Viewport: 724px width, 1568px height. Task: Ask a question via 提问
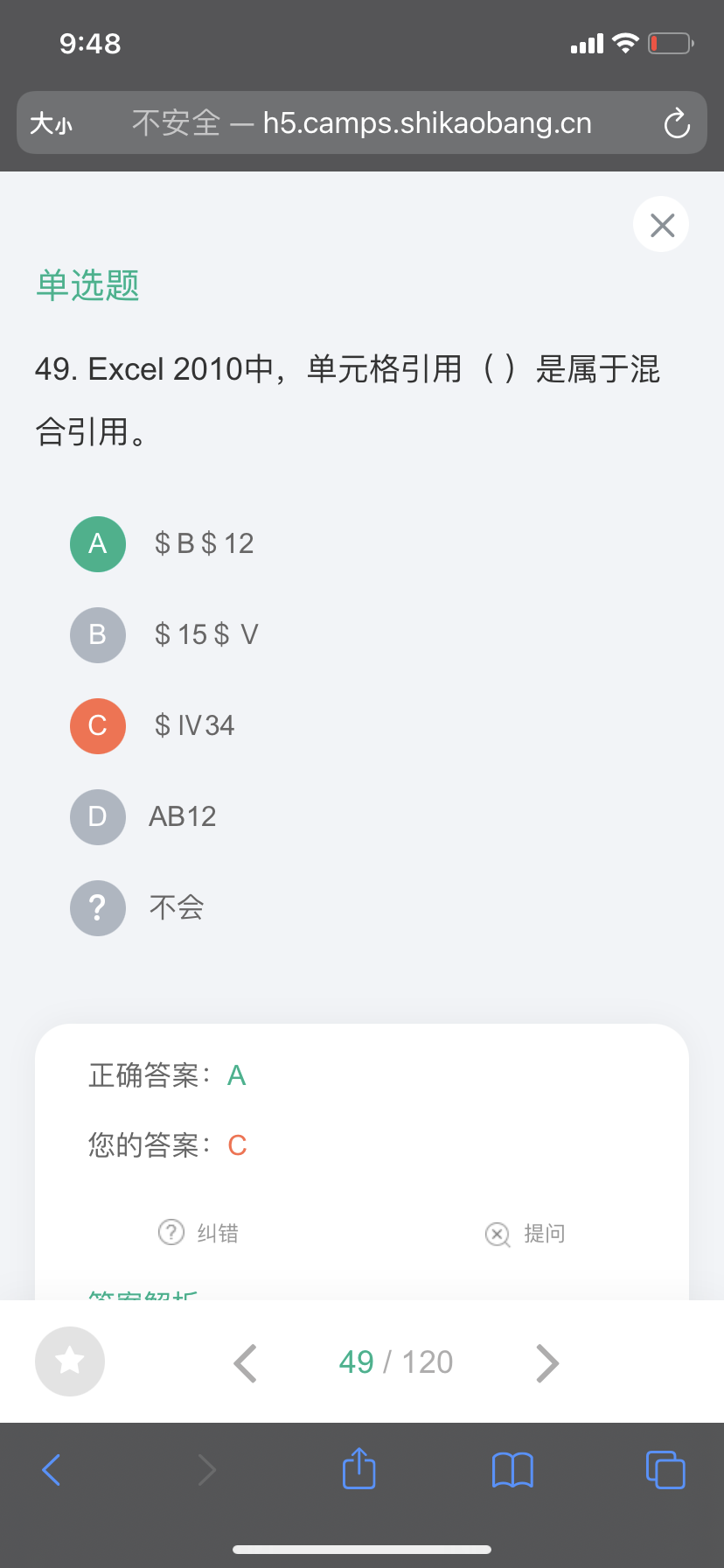(x=526, y=1234)
